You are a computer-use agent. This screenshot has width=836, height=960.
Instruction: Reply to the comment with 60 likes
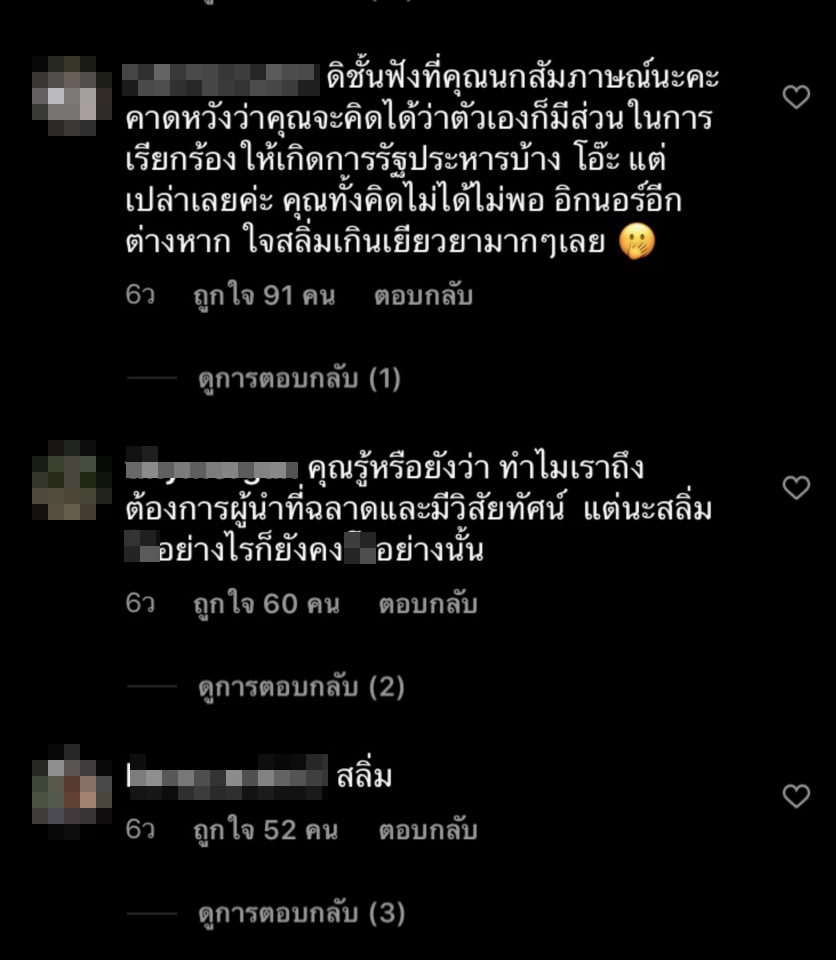[x=427, y=604]
